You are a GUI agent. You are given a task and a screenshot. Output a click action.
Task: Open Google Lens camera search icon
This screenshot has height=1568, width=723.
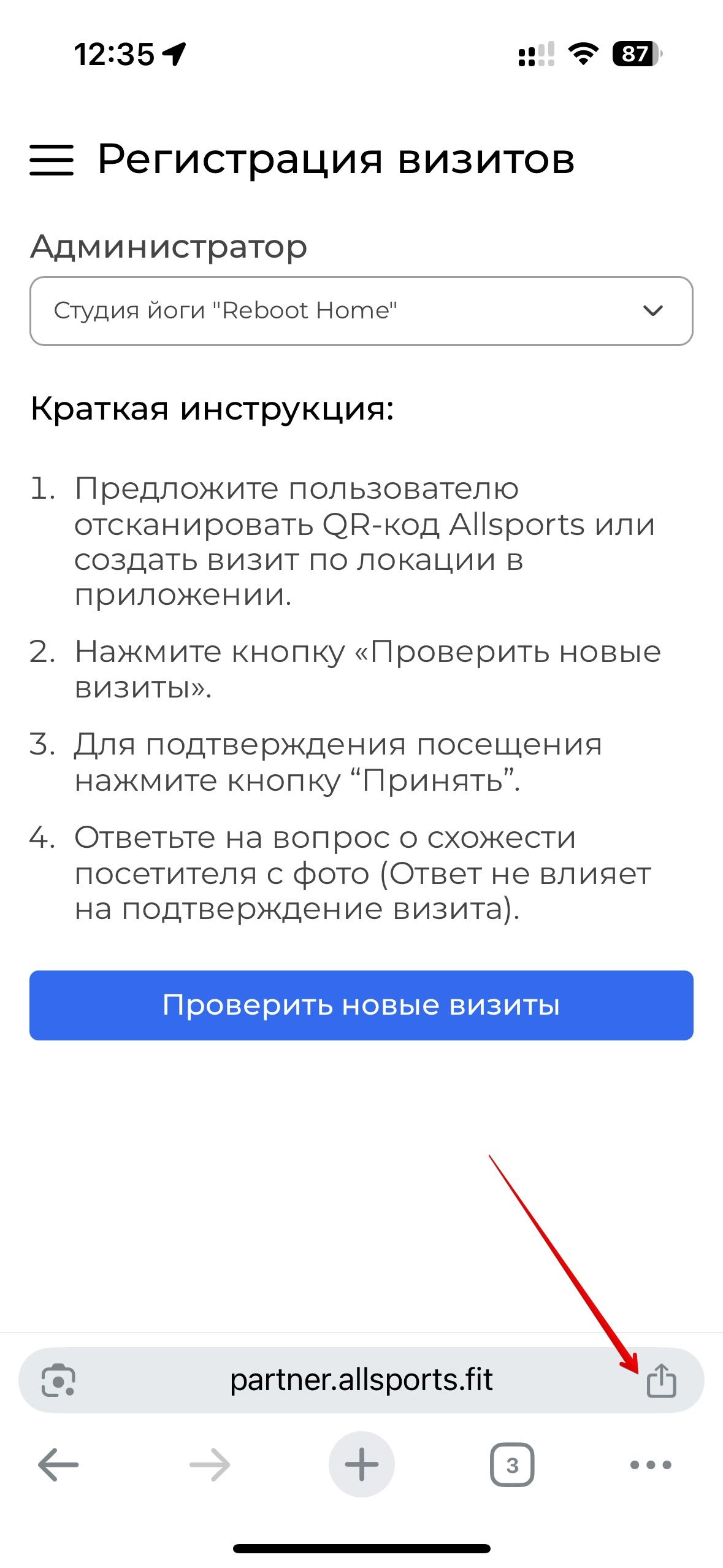click(x=58, y=1380)
